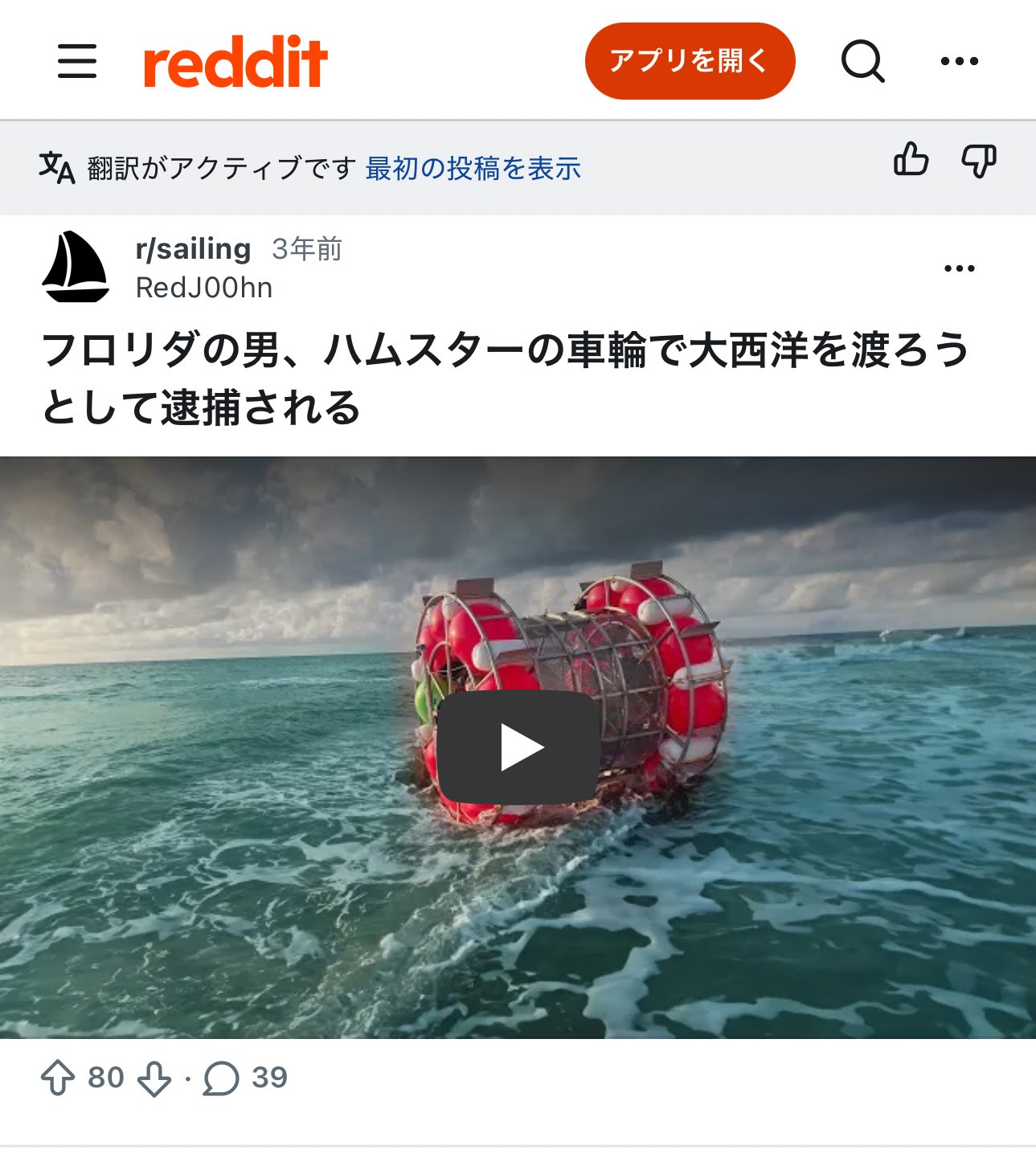
Task: Open the フロリダの男 post title
Action: [505, 378]
